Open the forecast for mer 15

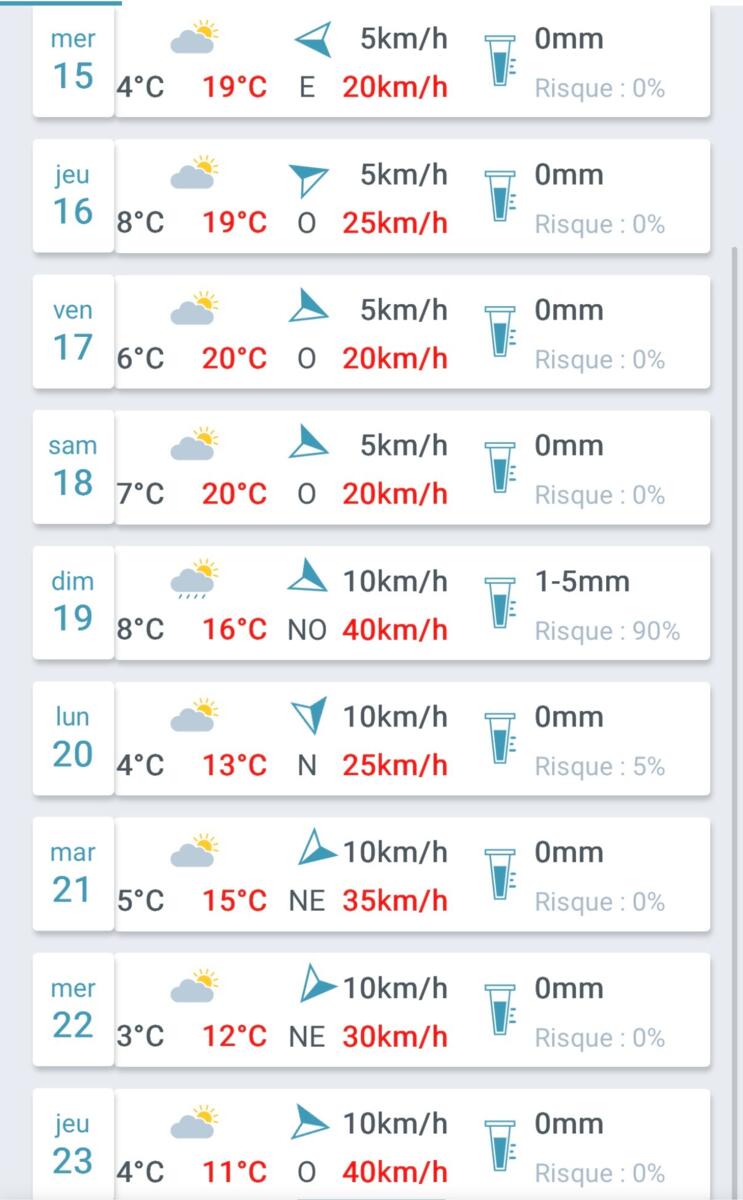(371, 63)
